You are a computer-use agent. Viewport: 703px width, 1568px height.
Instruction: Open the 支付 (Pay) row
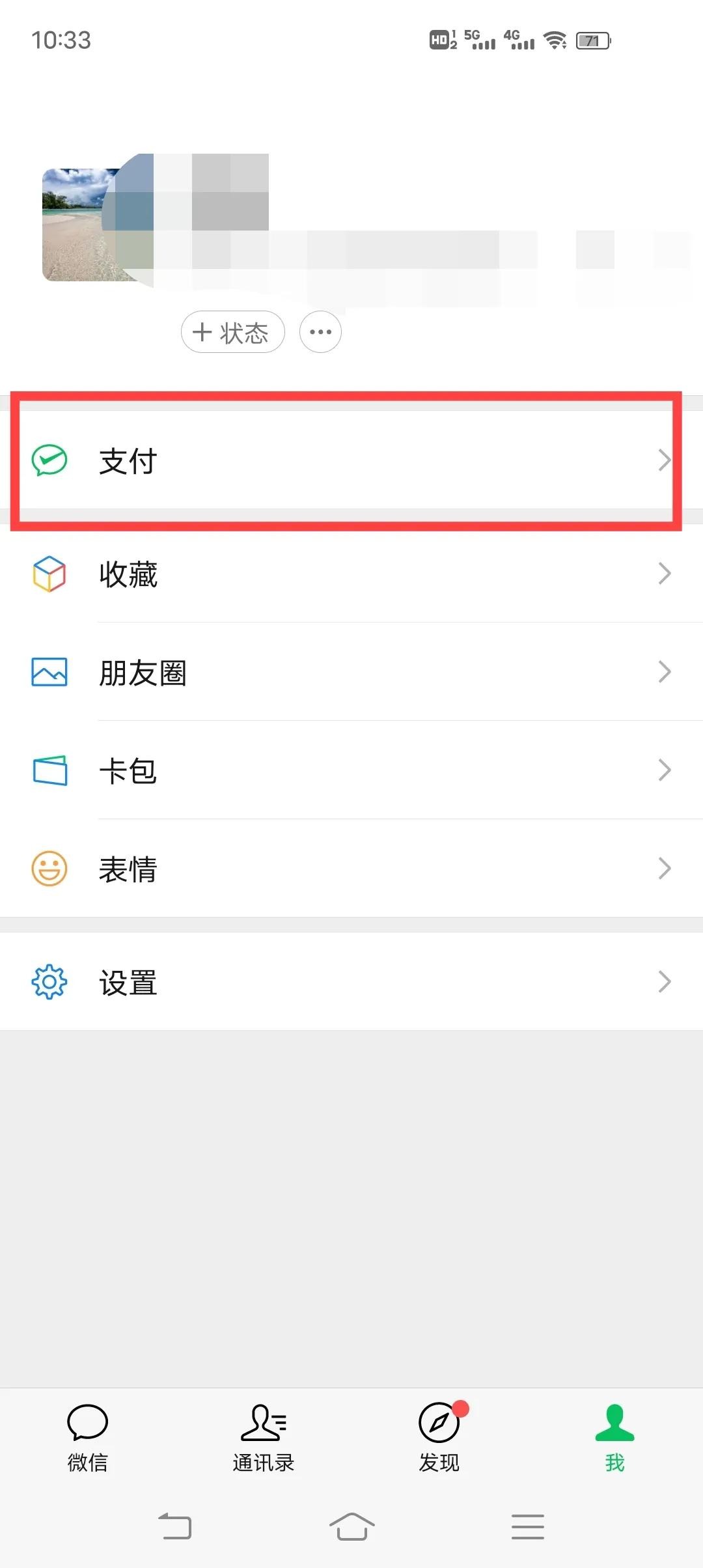pos(351,461)
